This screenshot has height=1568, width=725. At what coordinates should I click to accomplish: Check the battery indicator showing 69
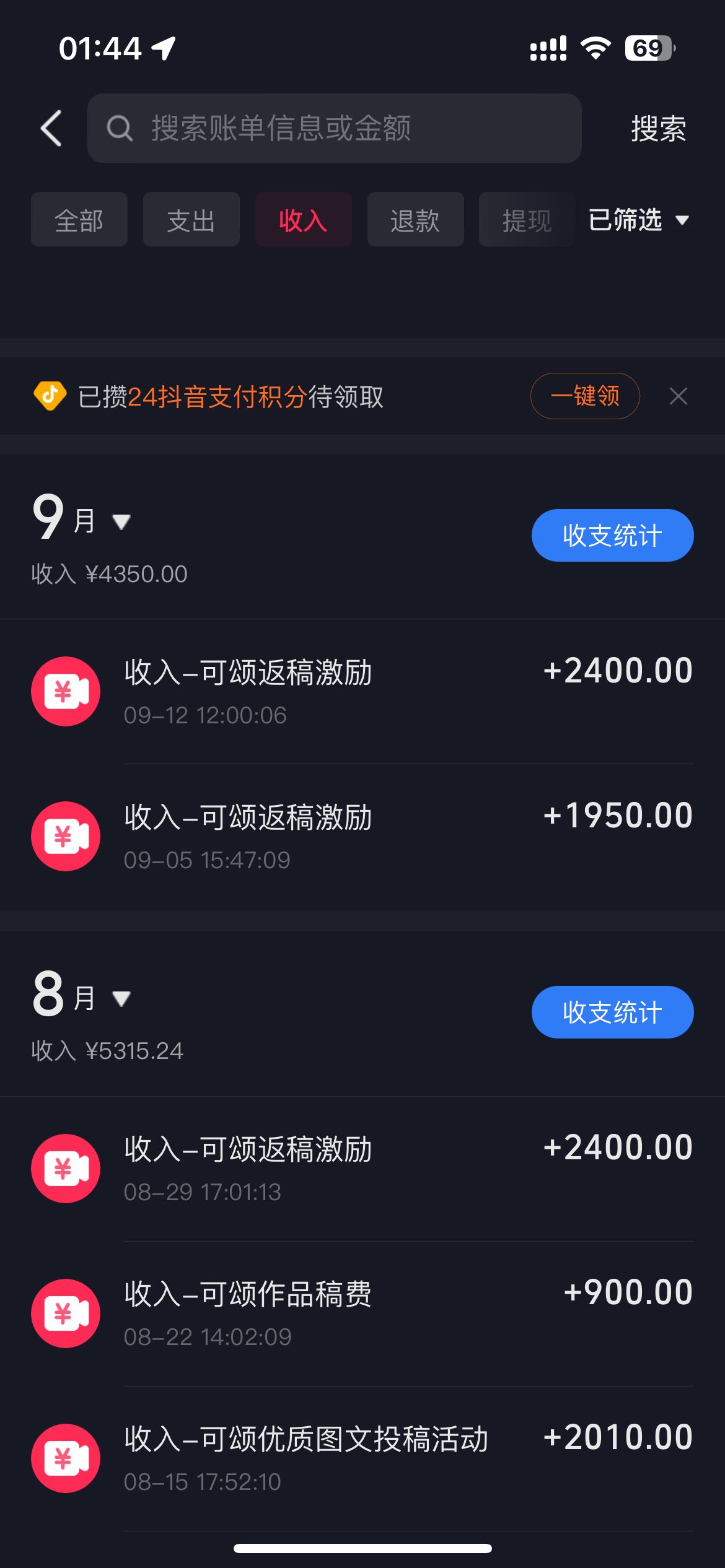click(x=649, y=47)
